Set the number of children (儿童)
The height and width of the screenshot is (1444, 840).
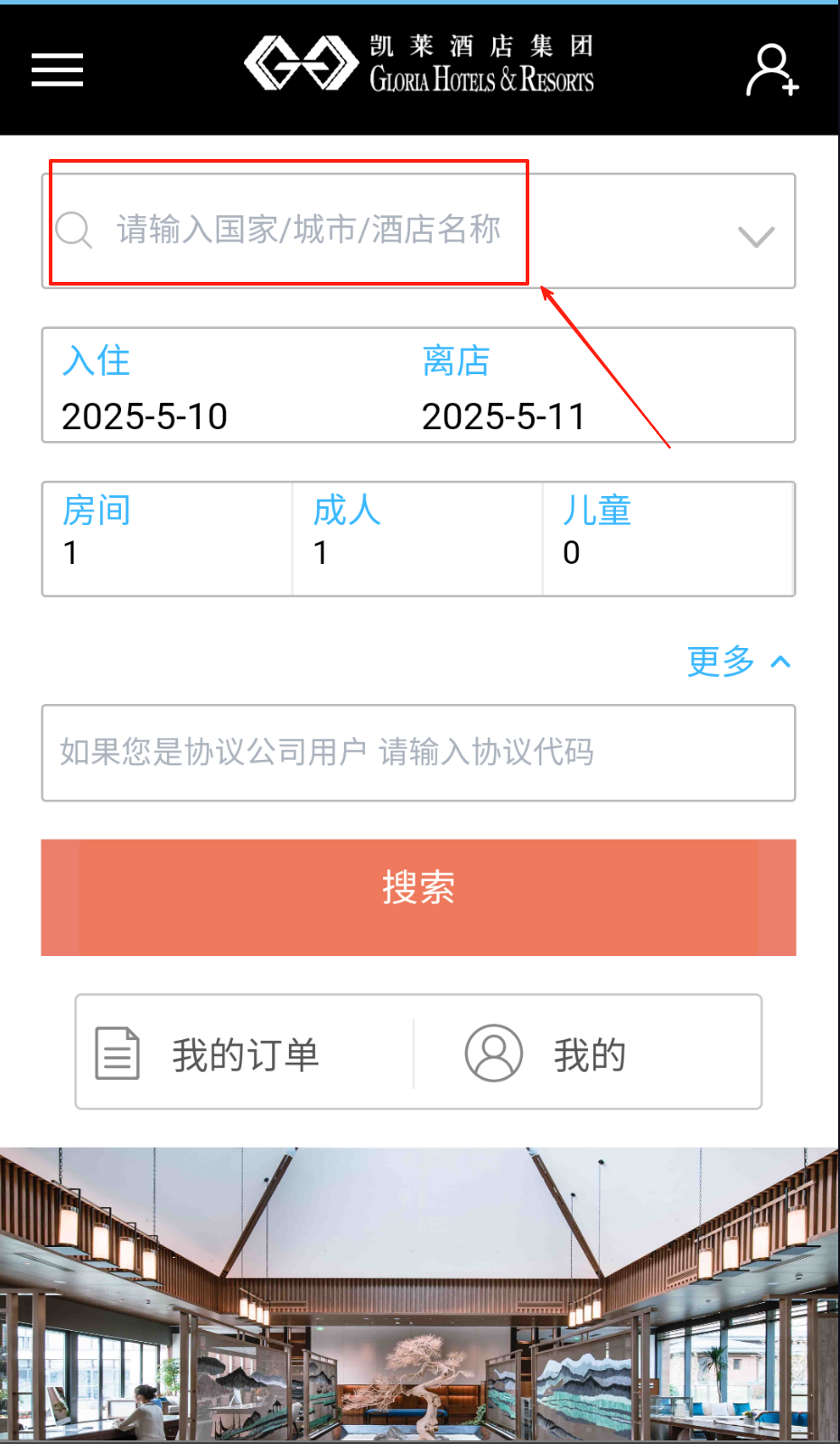[667, 539]
